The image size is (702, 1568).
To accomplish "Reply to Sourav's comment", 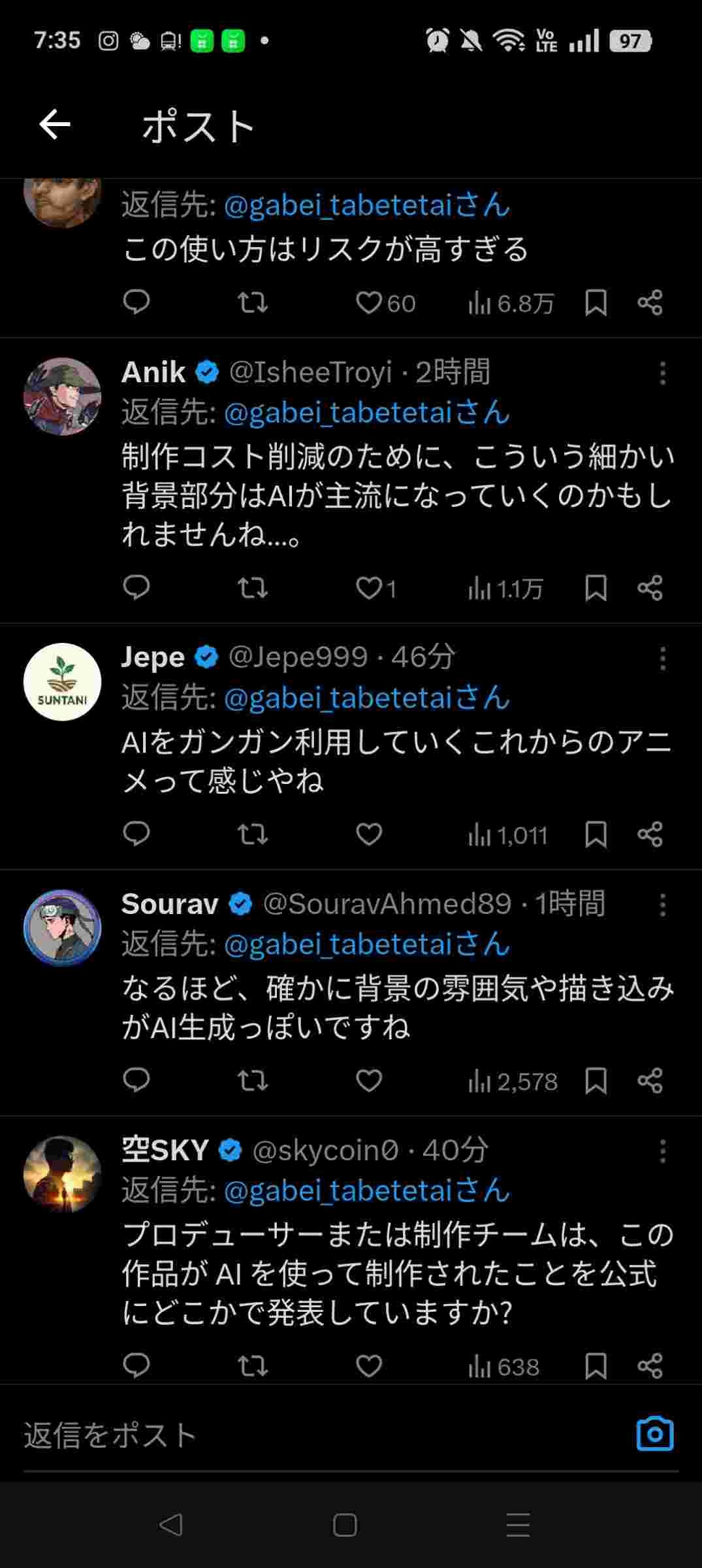I will click(136, 1081).
